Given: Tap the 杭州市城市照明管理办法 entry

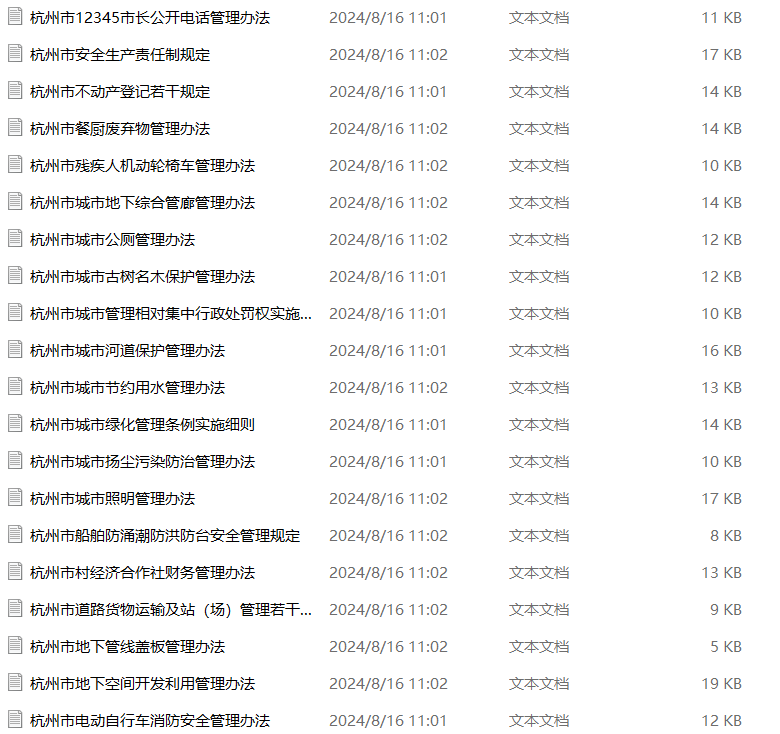Looking at the screenshot, I should pyautogui.click(x=112, y=499).
